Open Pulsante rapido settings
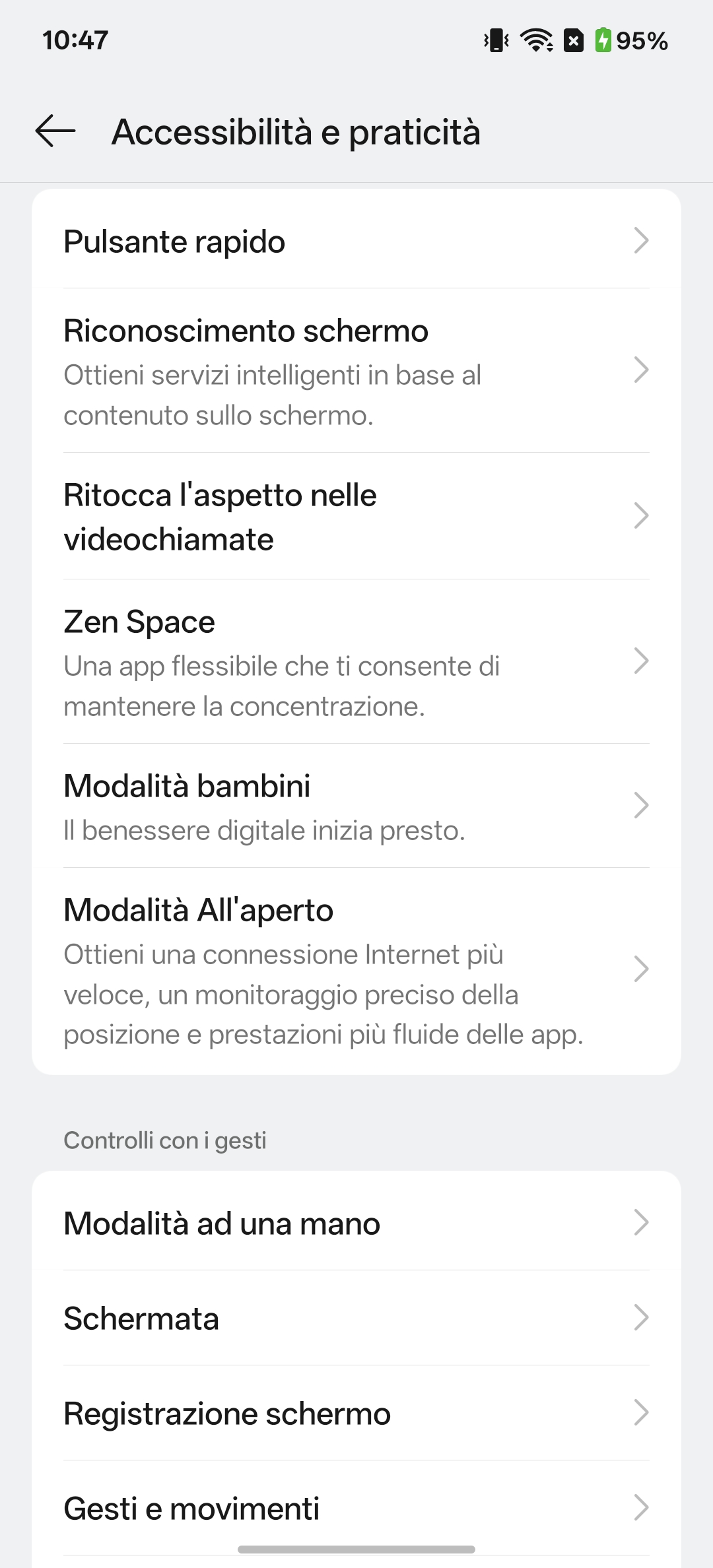Screen dimensions: 713x1568 [356, 241]
